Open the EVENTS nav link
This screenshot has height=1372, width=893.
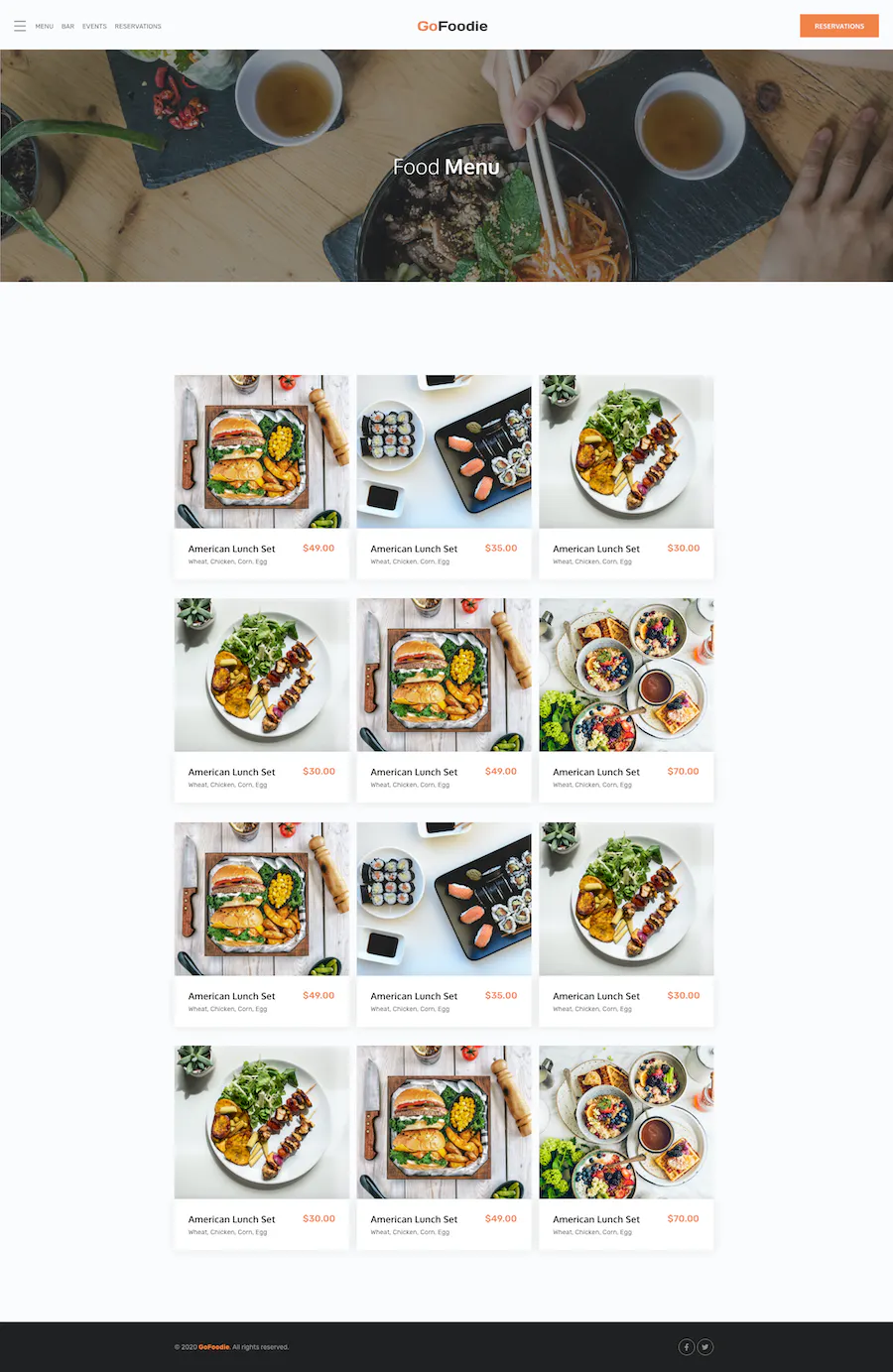pos(94,27)
